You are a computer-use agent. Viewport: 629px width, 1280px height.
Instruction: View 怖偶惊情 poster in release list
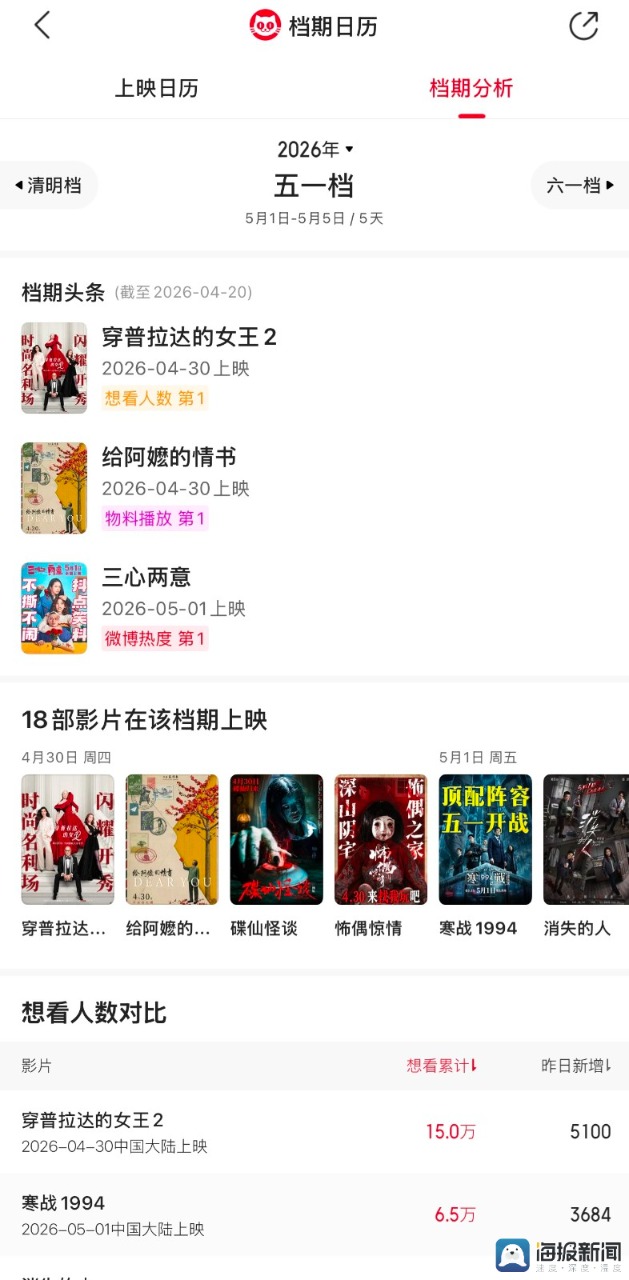380,840
